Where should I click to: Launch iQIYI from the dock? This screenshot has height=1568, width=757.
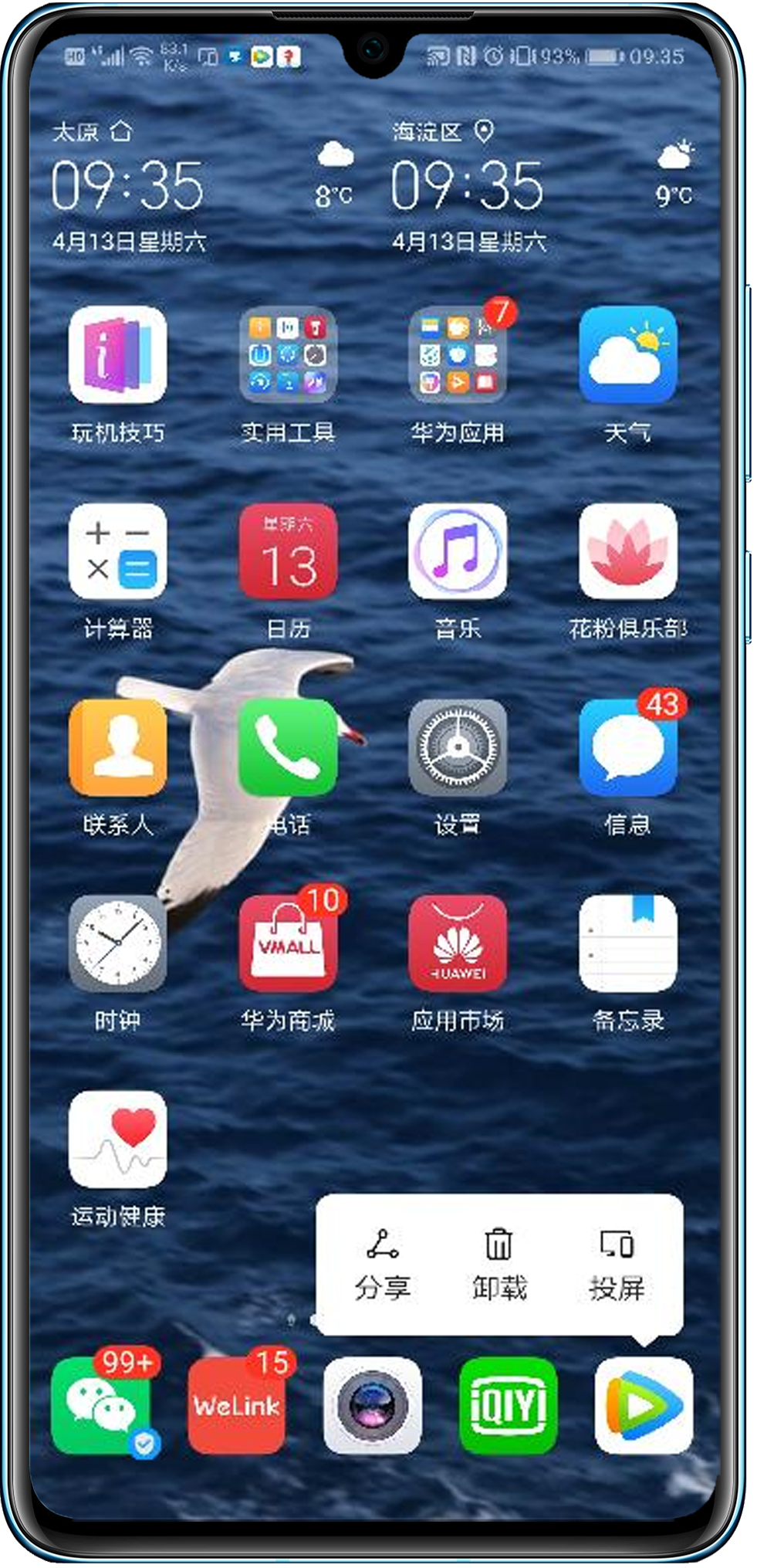508,1406
